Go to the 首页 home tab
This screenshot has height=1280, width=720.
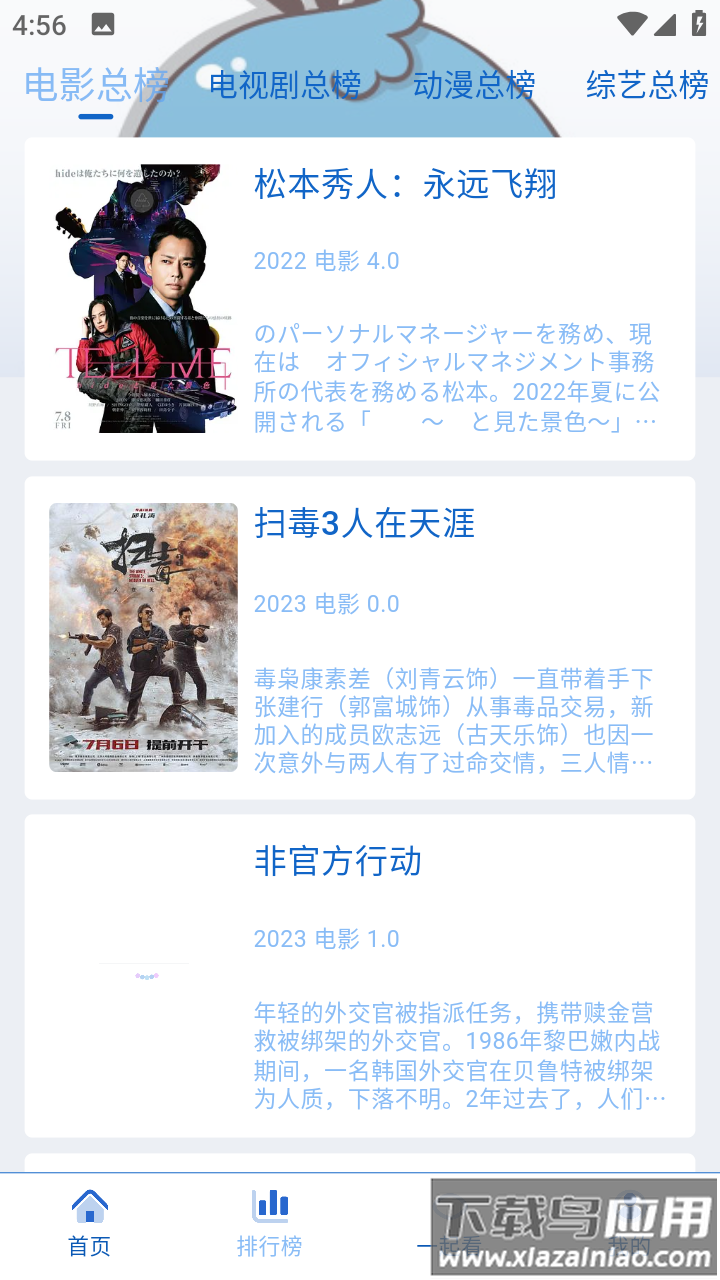[x=90, y=1224]
